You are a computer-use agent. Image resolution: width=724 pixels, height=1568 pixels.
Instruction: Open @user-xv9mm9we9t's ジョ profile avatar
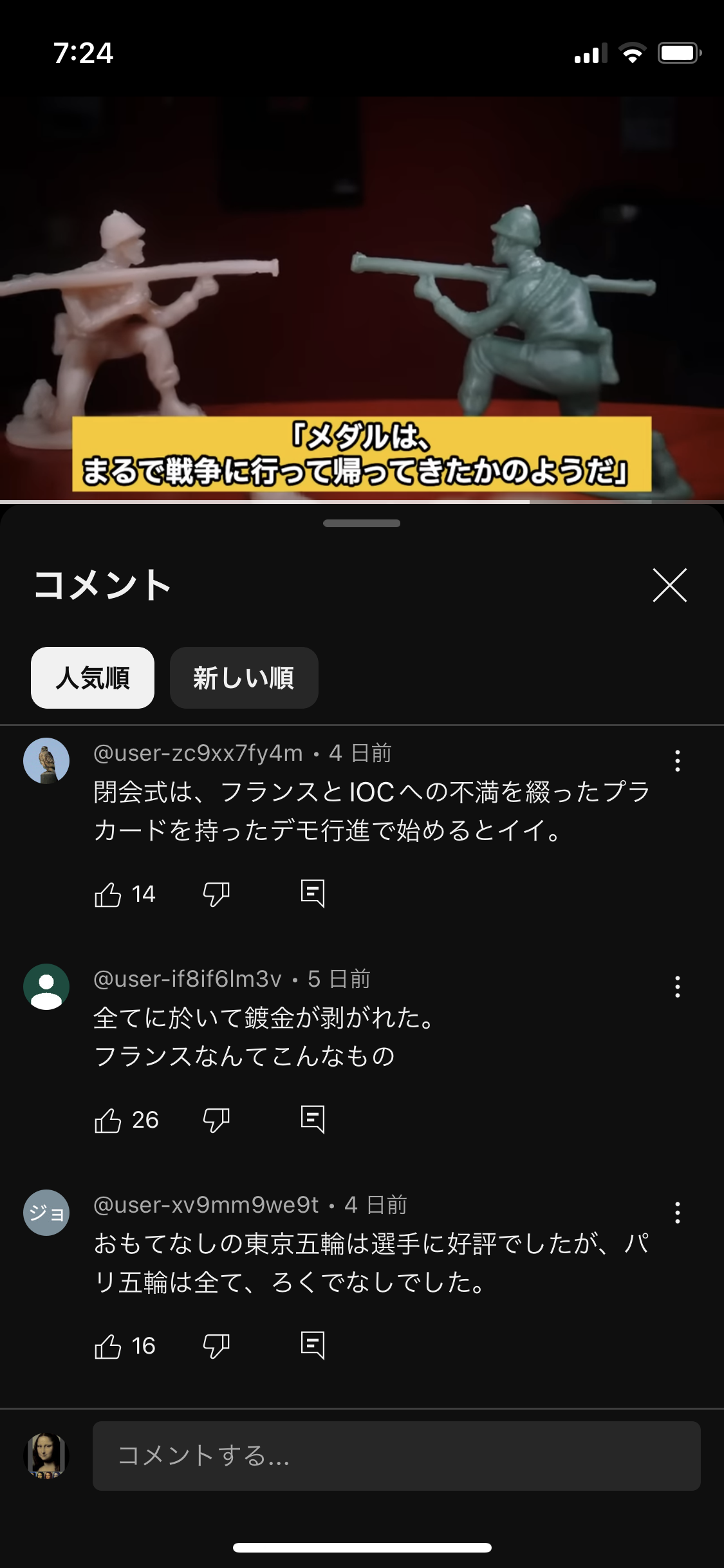(46, 1213)
